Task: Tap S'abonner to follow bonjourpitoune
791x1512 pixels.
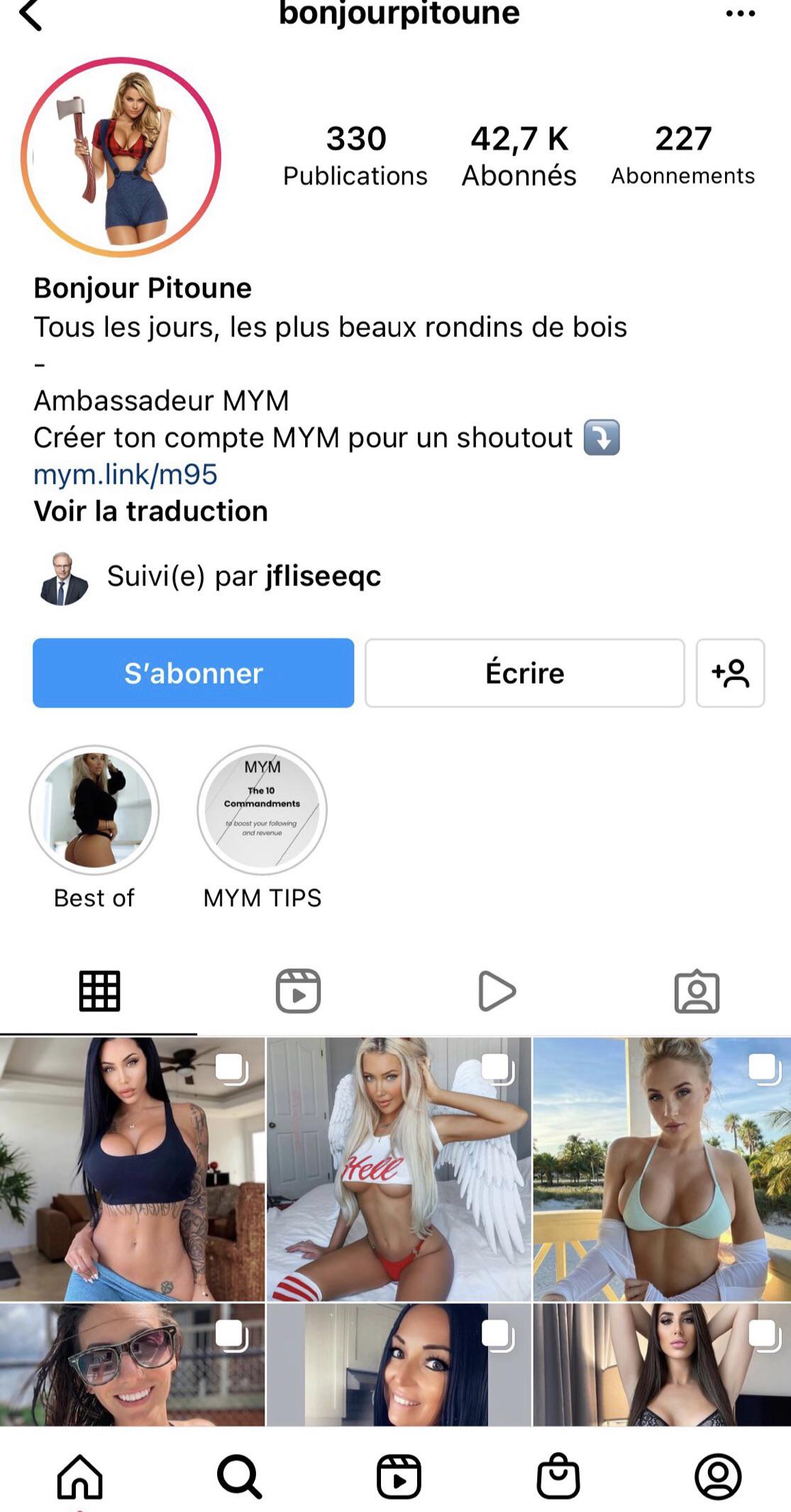Action: pyautogui.click(x=193, y=674)
